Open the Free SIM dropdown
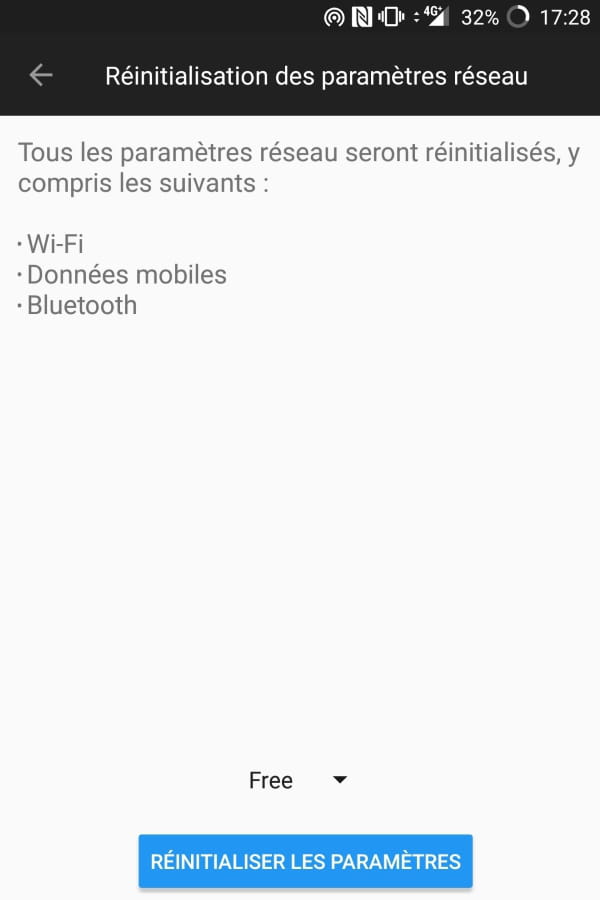 tap(297, 780)
